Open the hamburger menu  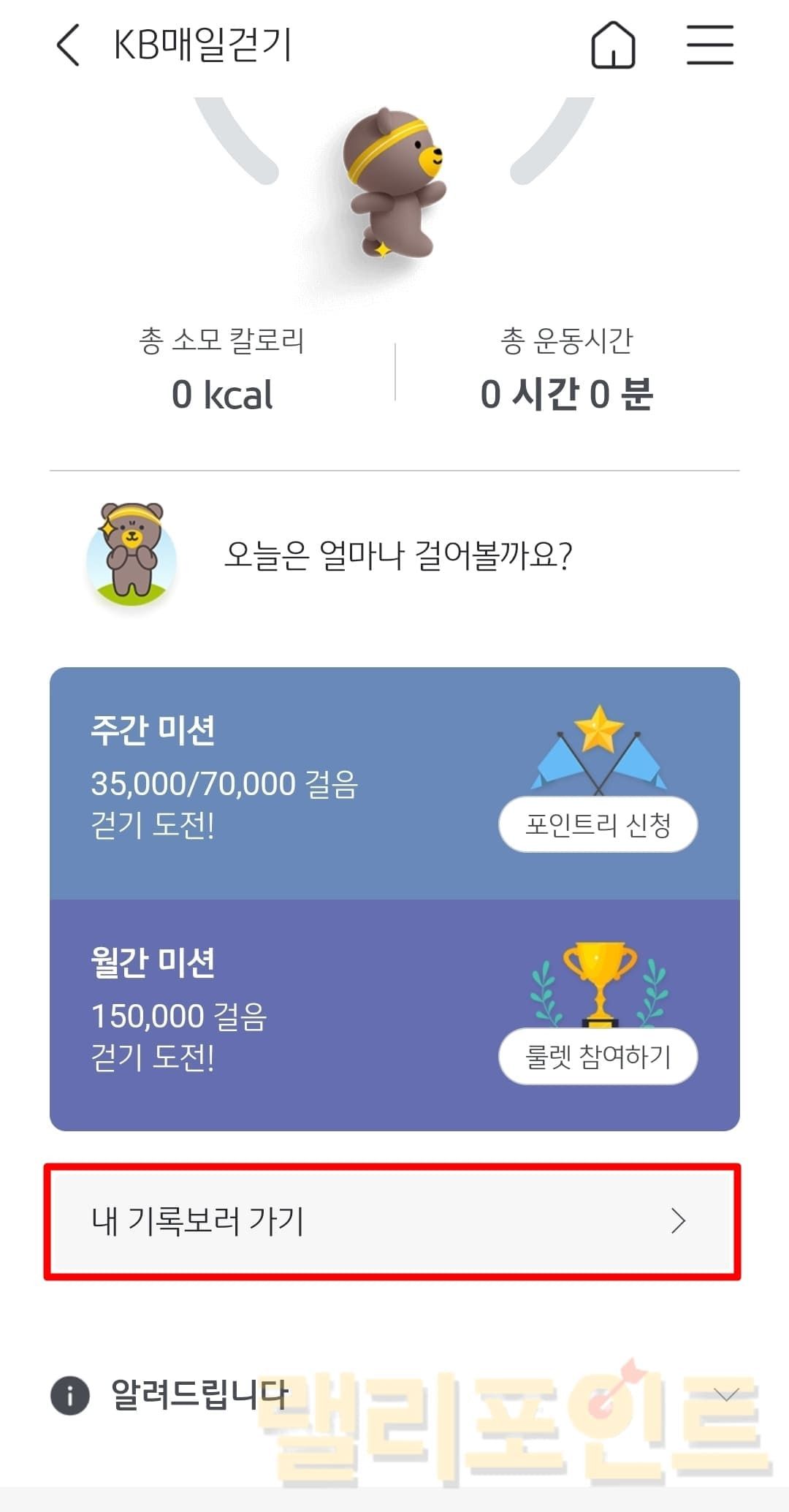coord(709,45)
